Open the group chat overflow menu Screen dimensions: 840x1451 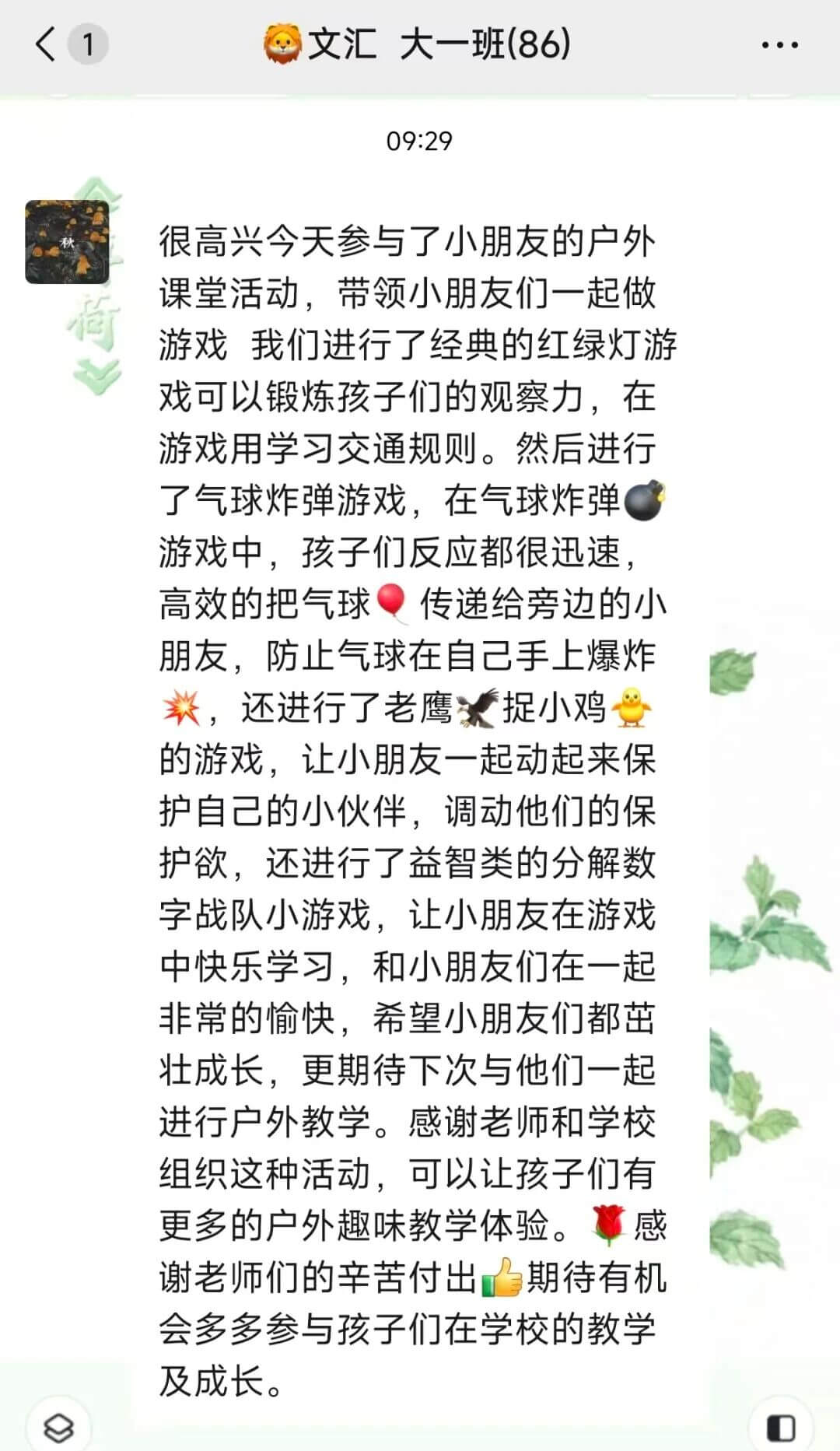(x=779, y=45)
